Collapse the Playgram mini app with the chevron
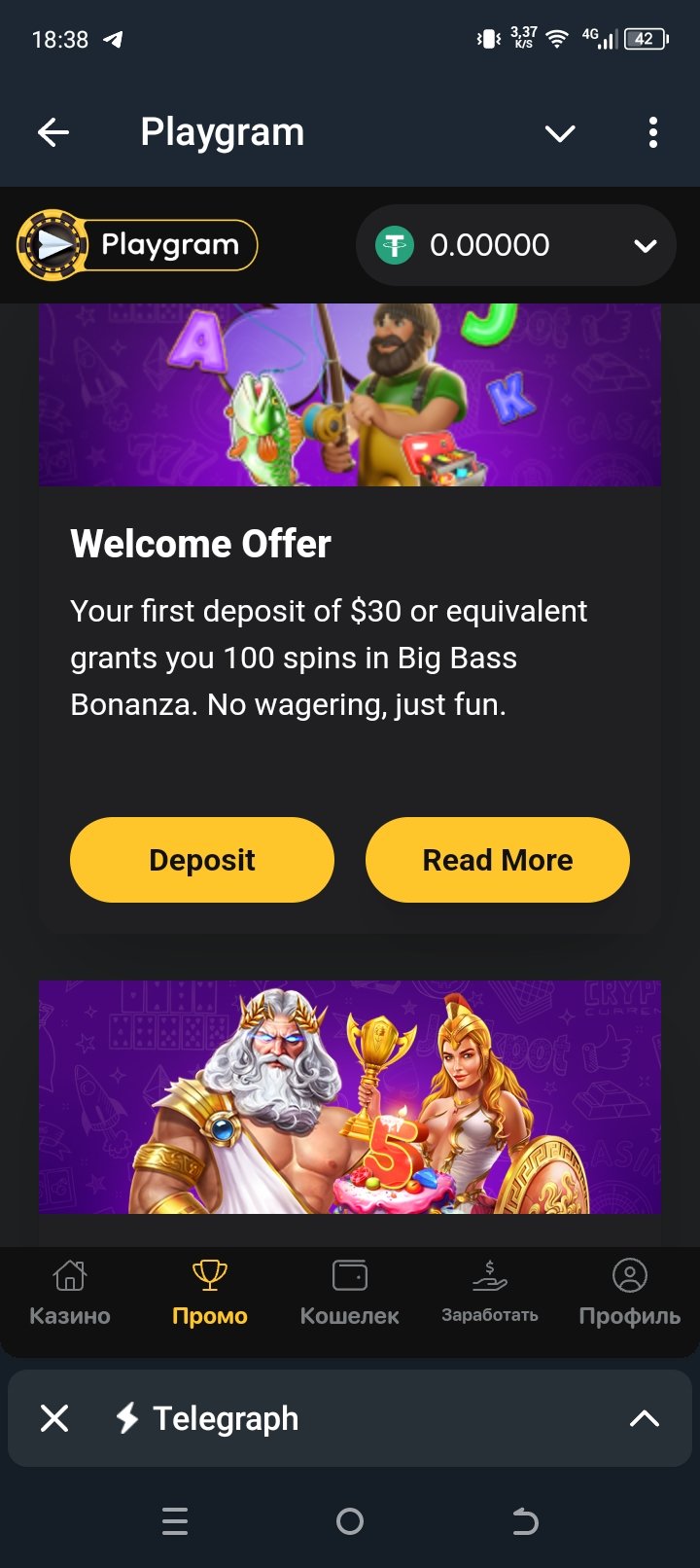 click(560, 133)
